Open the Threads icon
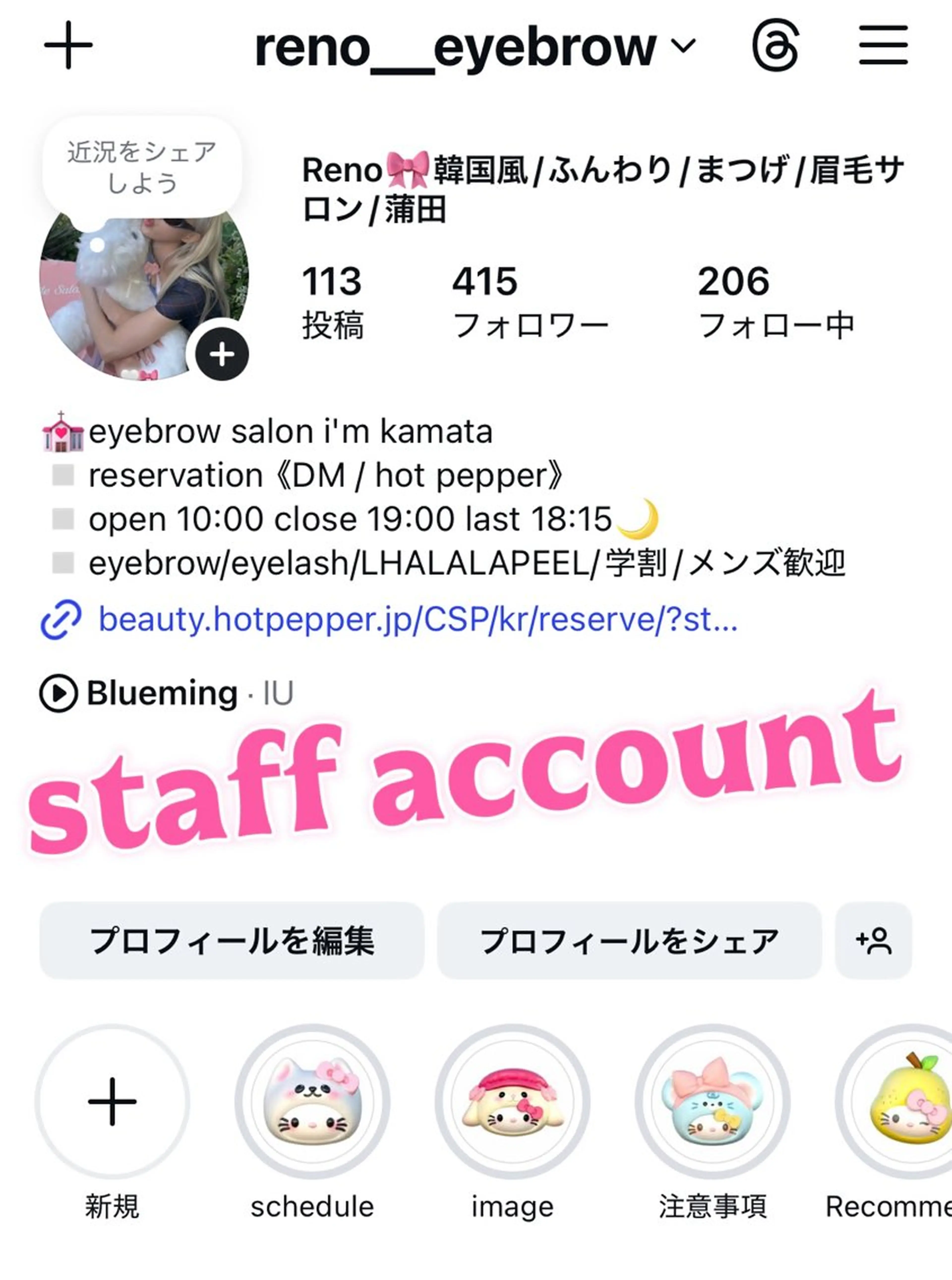The image size is (952, 1280). (x=776, y=46)
